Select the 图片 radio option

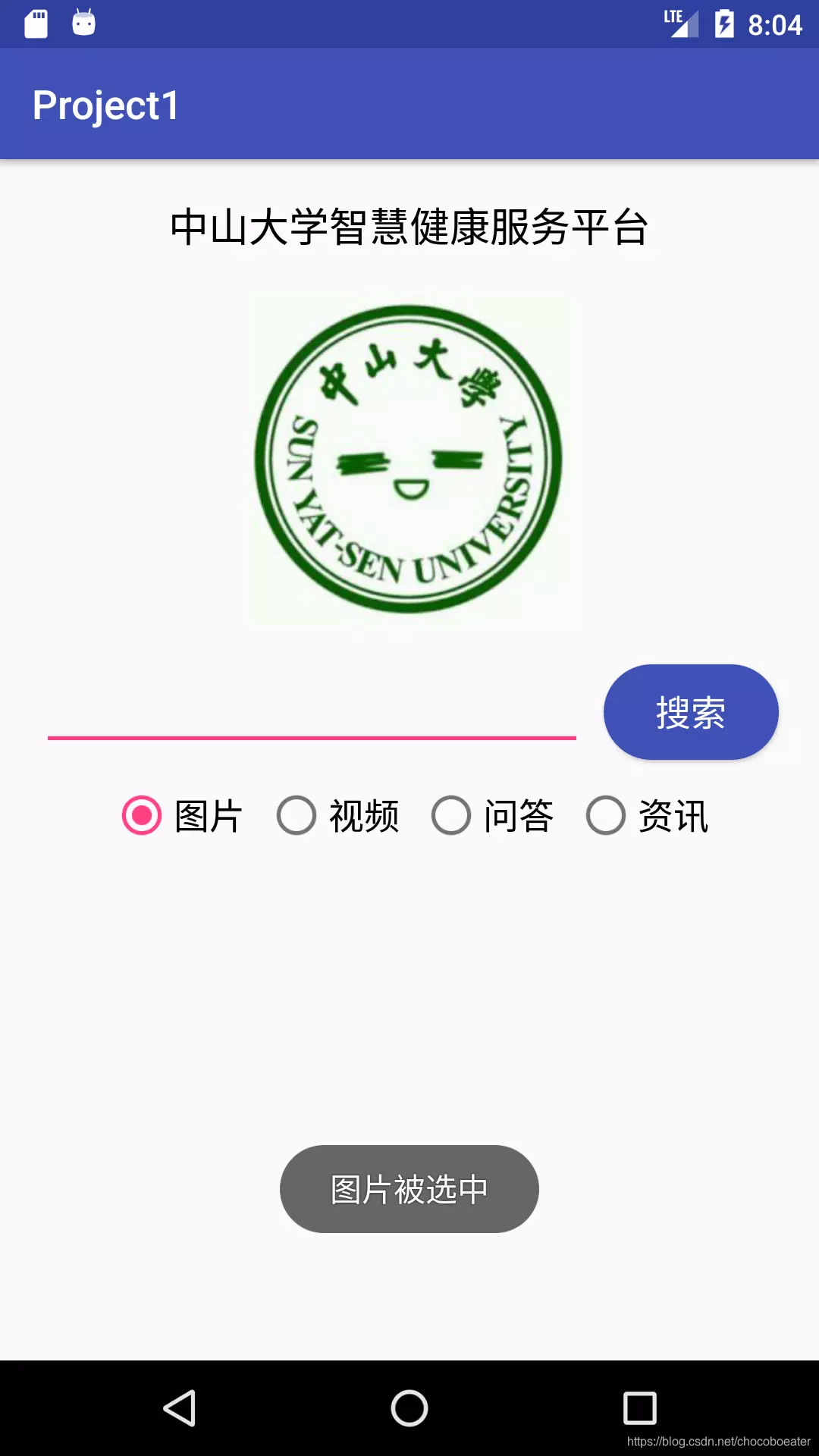(x=183, y=816)
